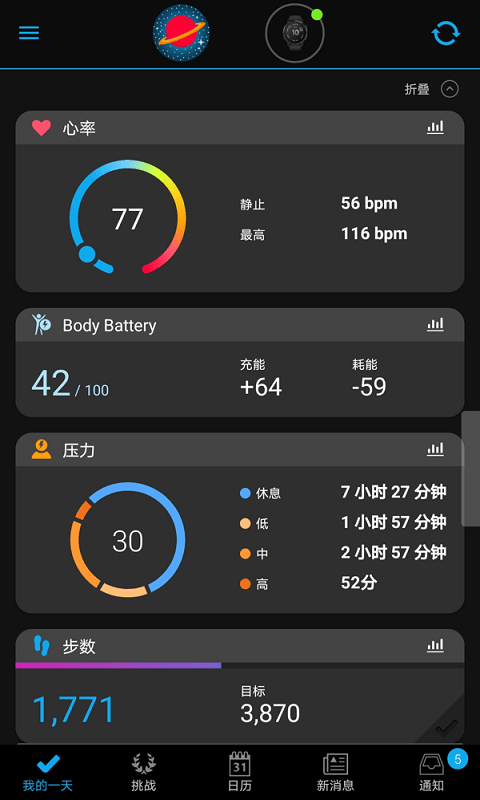Screen dimensions: 480x800
Task: Open the 通知 notifications tab
Action: [432, 772]
